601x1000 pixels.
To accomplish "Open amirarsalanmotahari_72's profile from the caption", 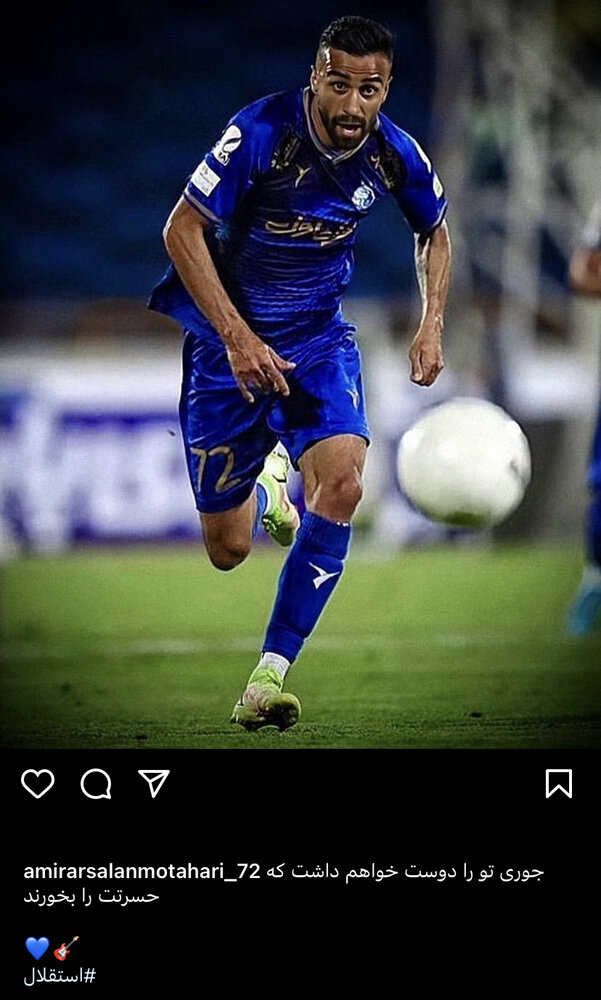I will (141, 871).
